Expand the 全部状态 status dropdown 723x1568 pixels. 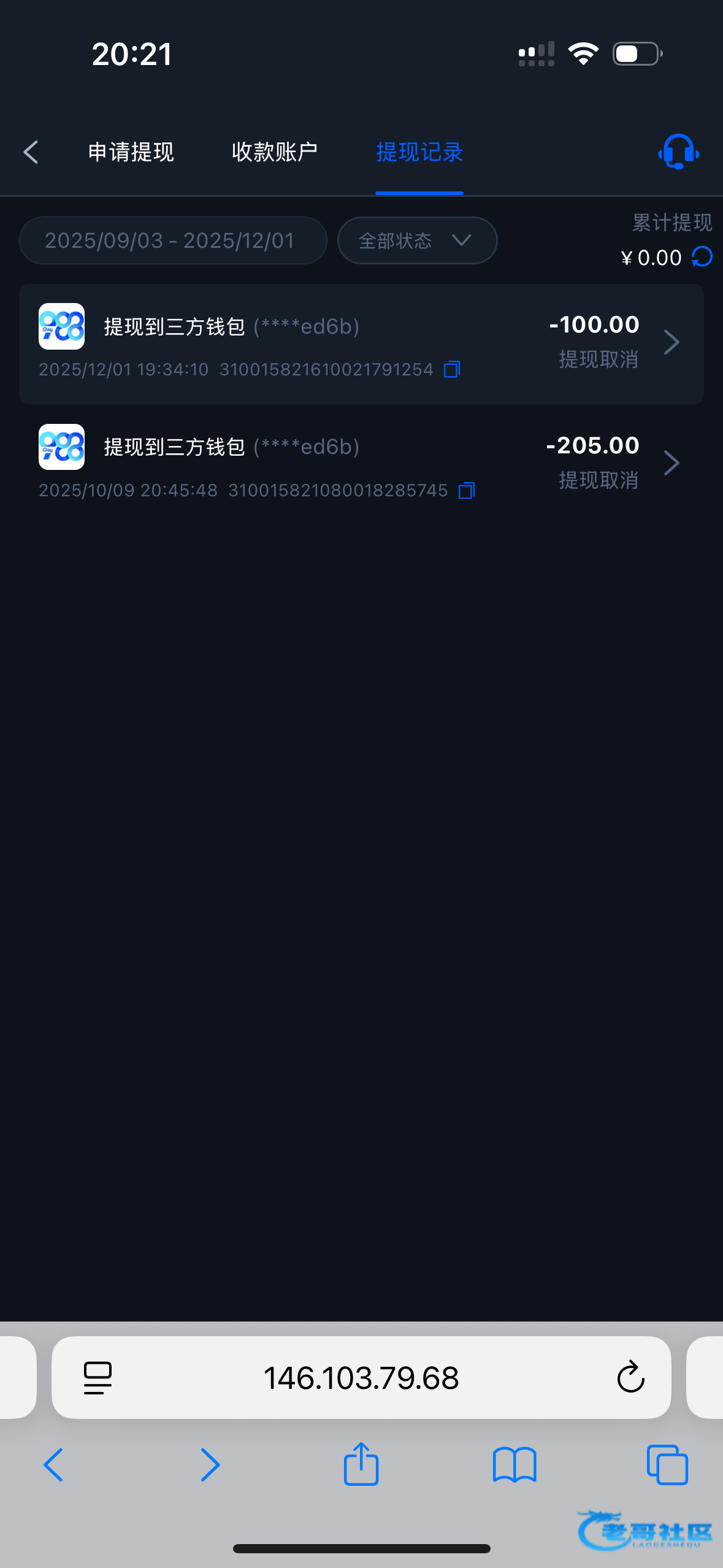tap(417, 240)
